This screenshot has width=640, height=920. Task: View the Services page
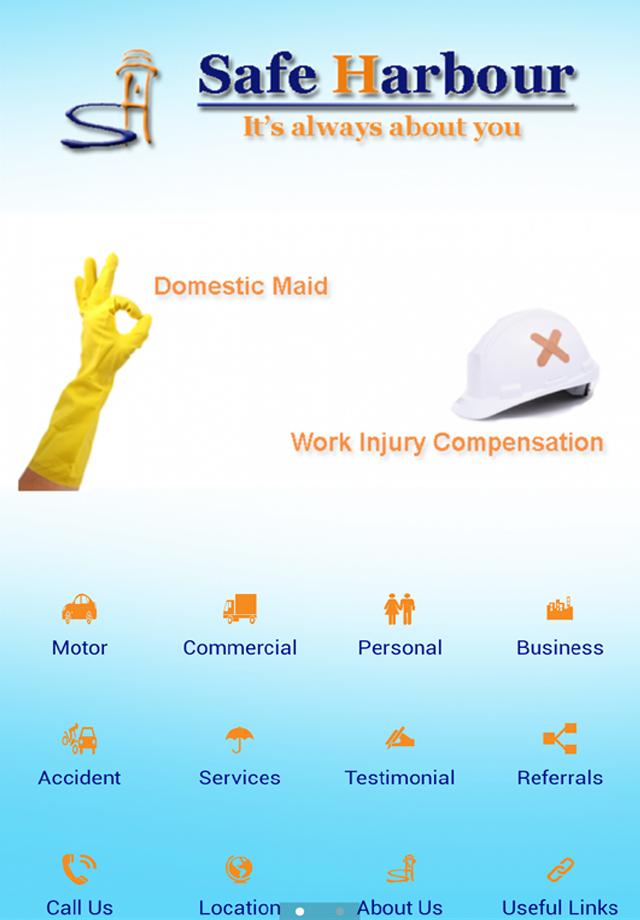coord(240,755)
